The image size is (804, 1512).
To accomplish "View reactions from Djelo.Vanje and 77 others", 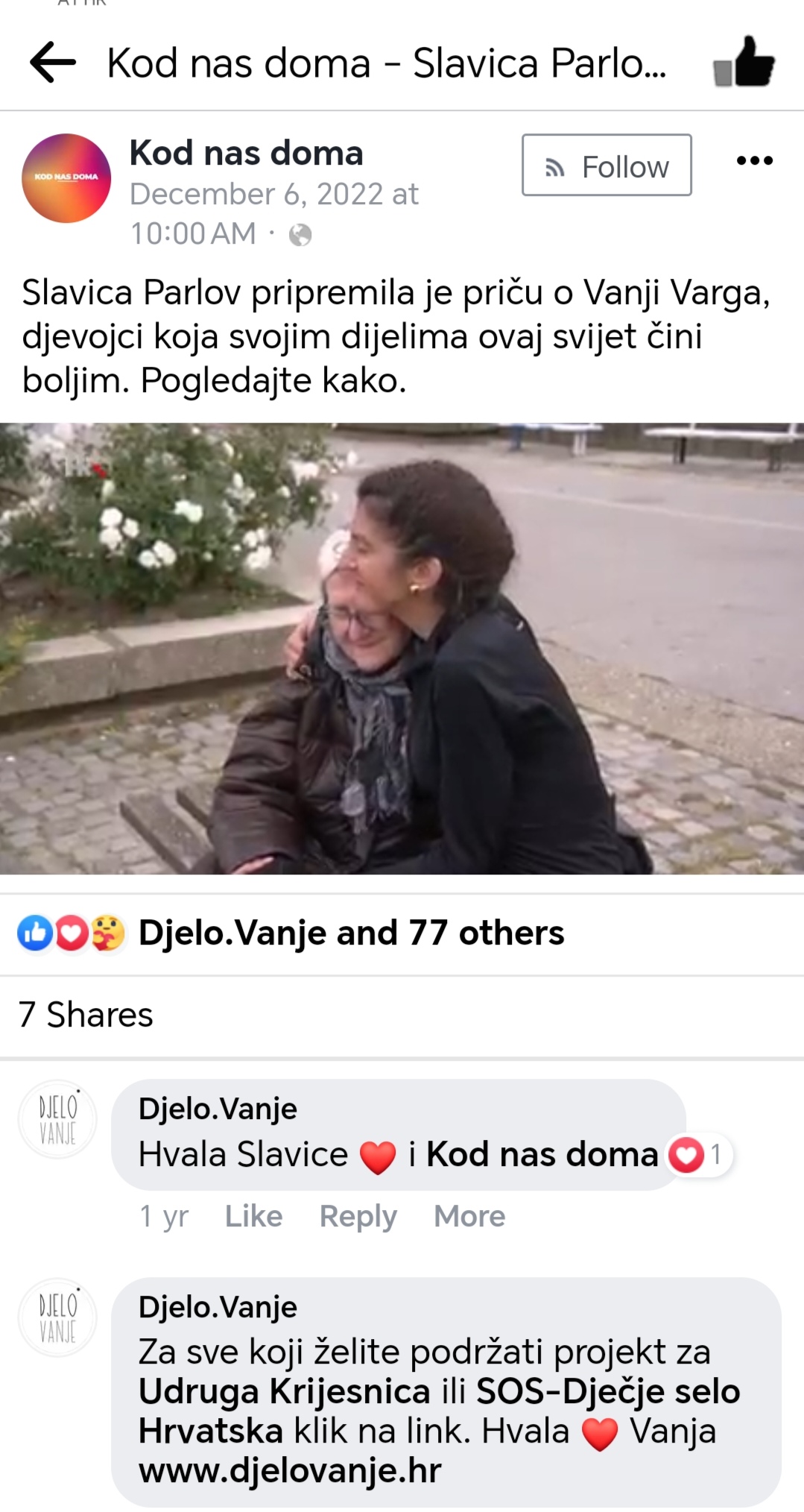I will click(x=350, y=933).
